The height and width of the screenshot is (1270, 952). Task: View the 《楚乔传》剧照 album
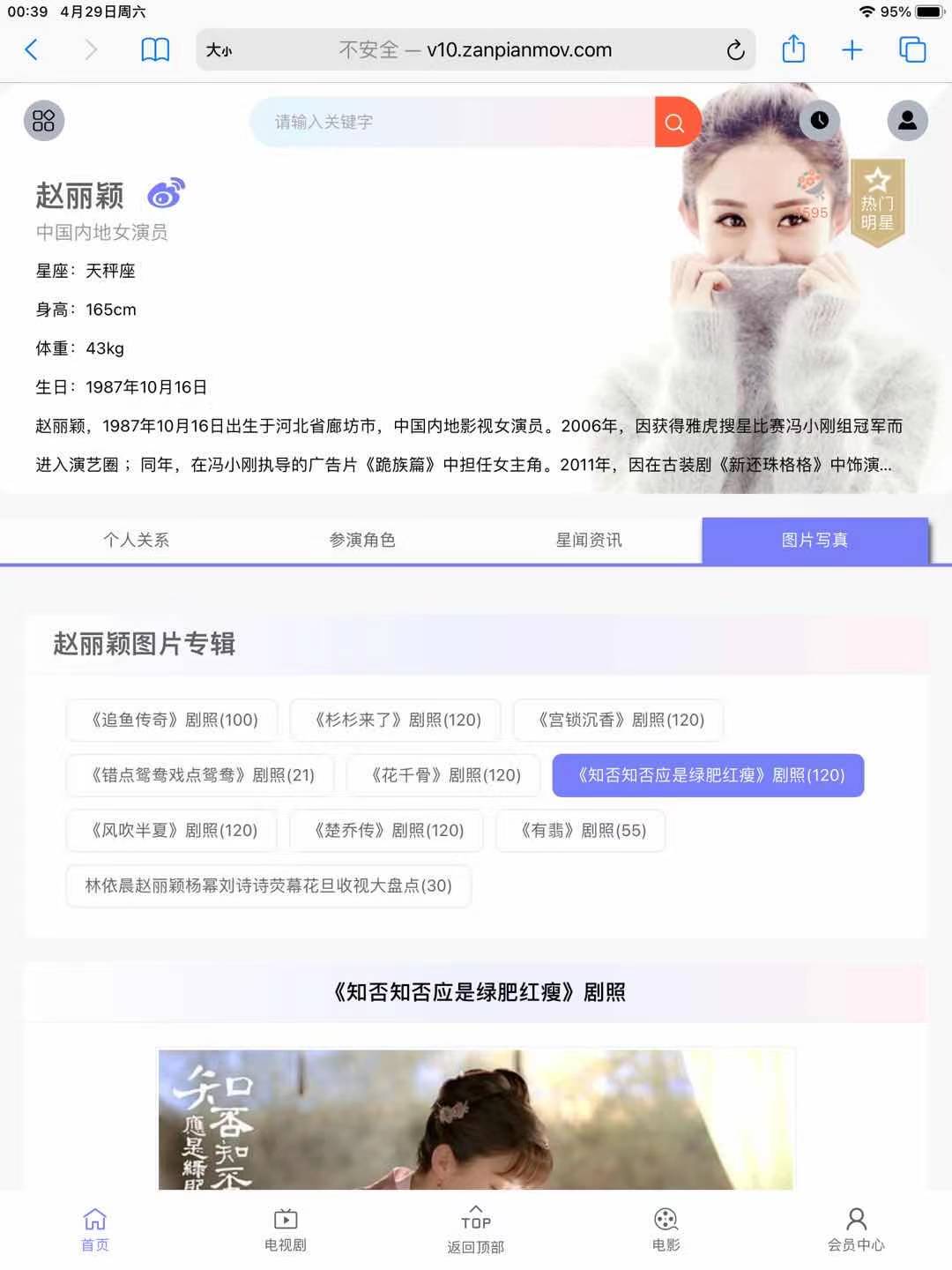(387, 830)
